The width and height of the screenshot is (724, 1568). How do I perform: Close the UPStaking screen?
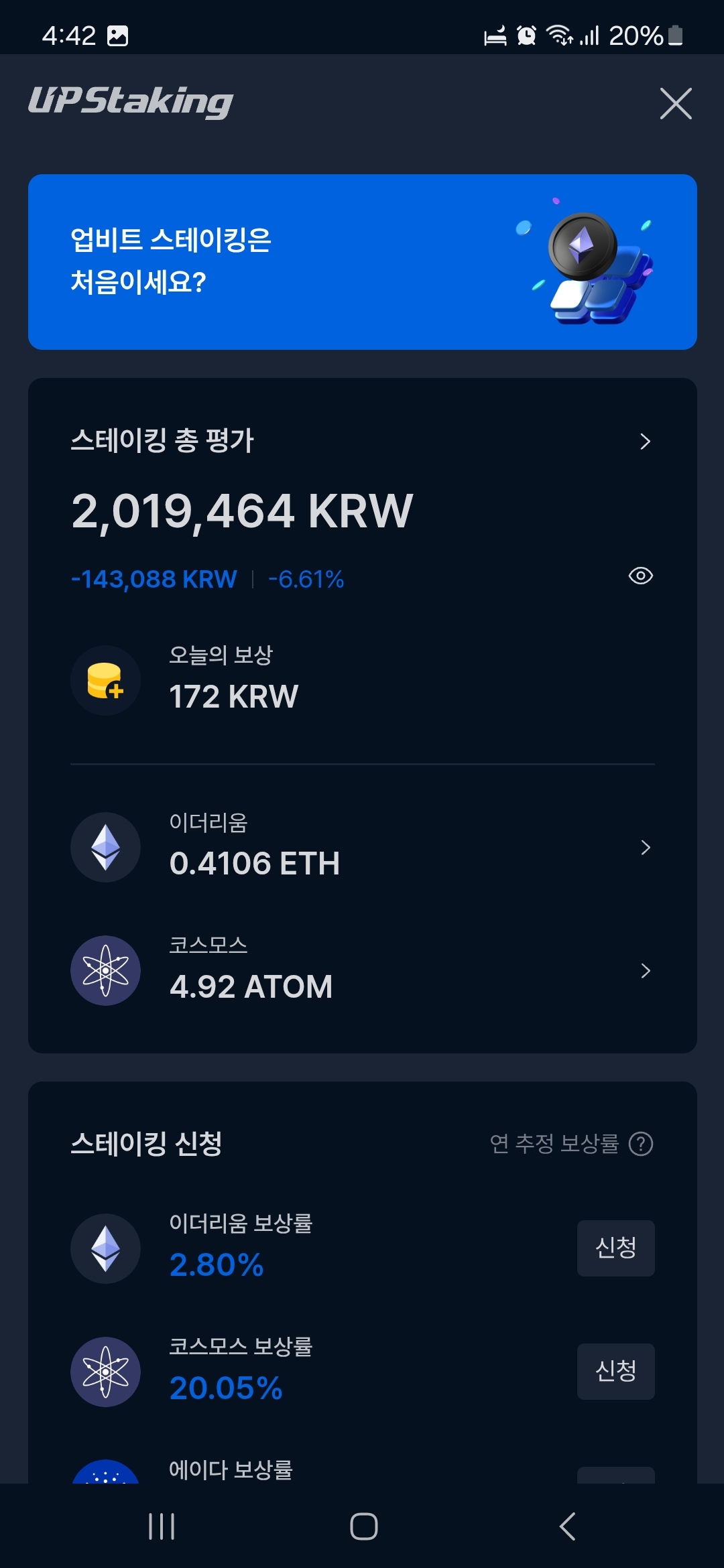pos(675,104)
